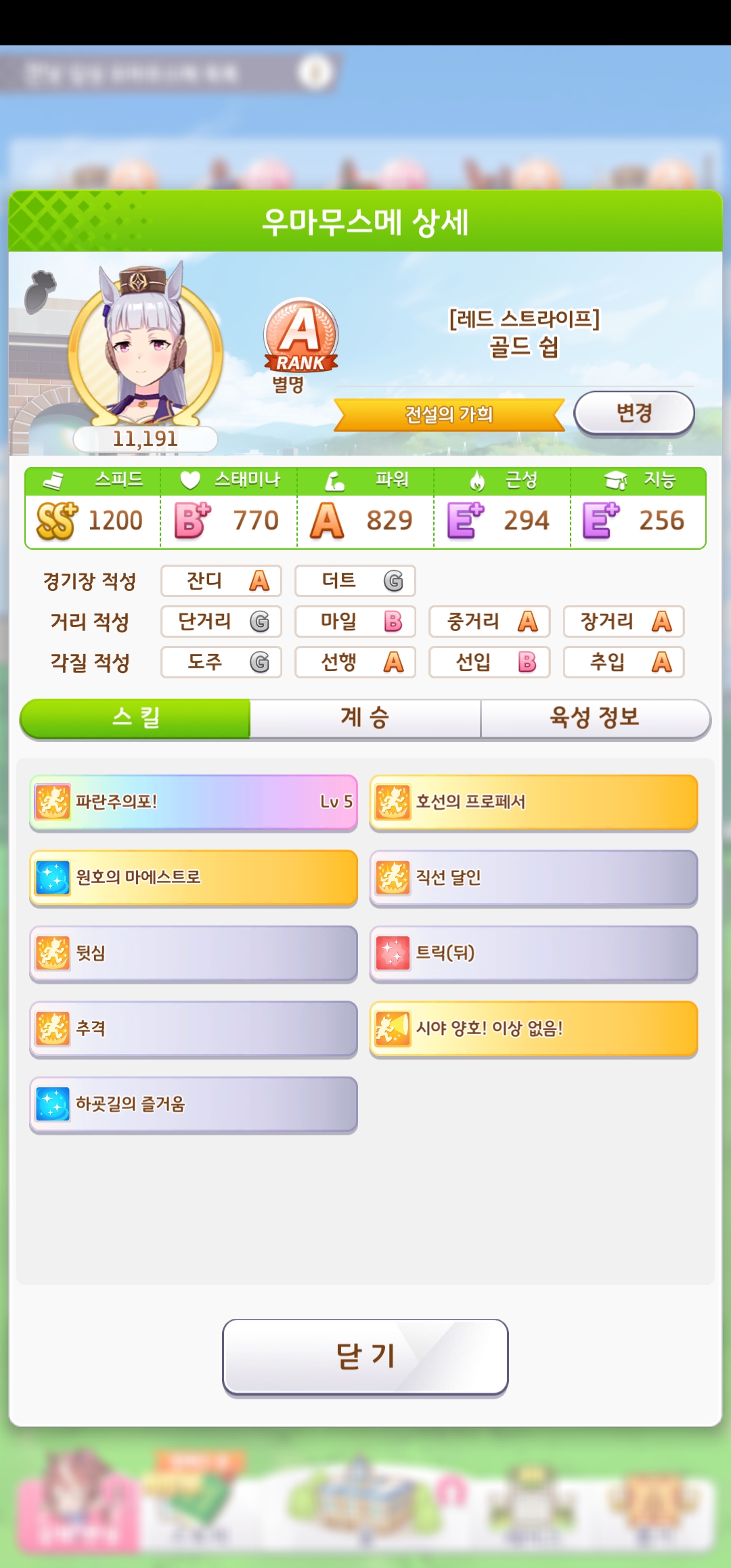Show the 트릭(뒤) skill description
Viewport: 731px width, 1568px height.
click(533, 953)
